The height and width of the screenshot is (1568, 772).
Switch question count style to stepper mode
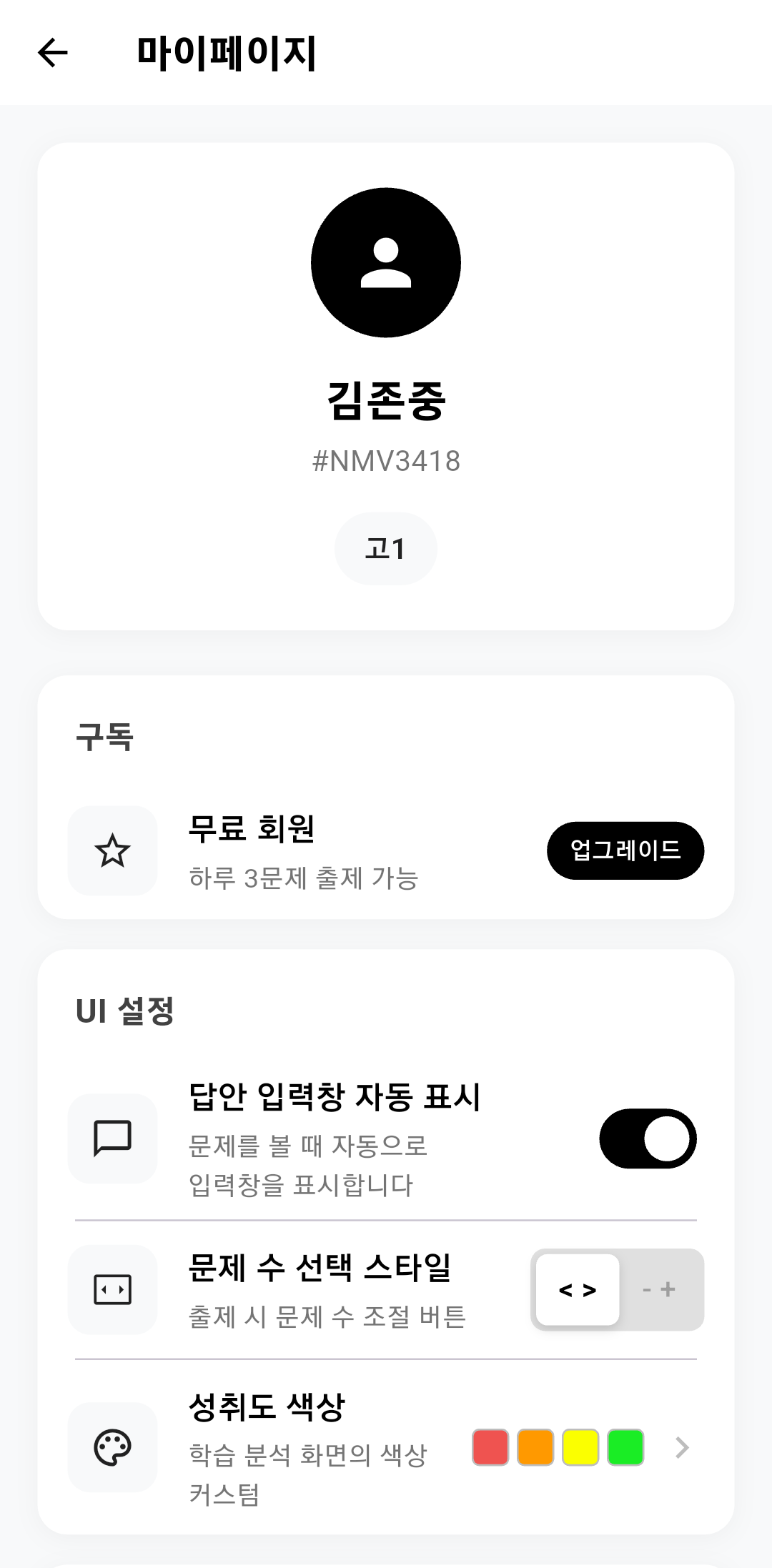coord(658,1290)
